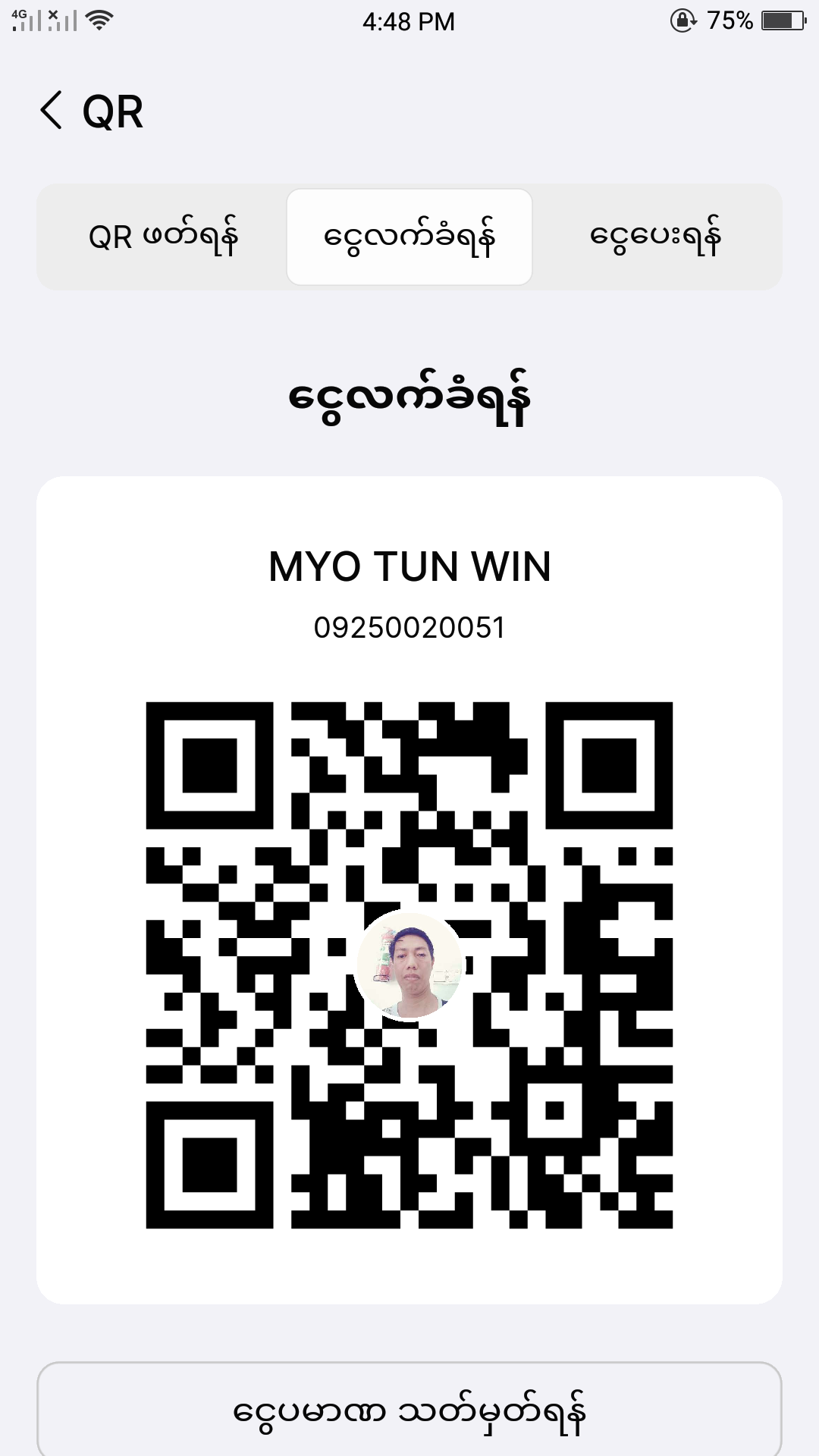Viewport: 819px width, 1456px height.
Task: Switch to the QR ဖတ်ရန် tab
Action: pos(163,237)
